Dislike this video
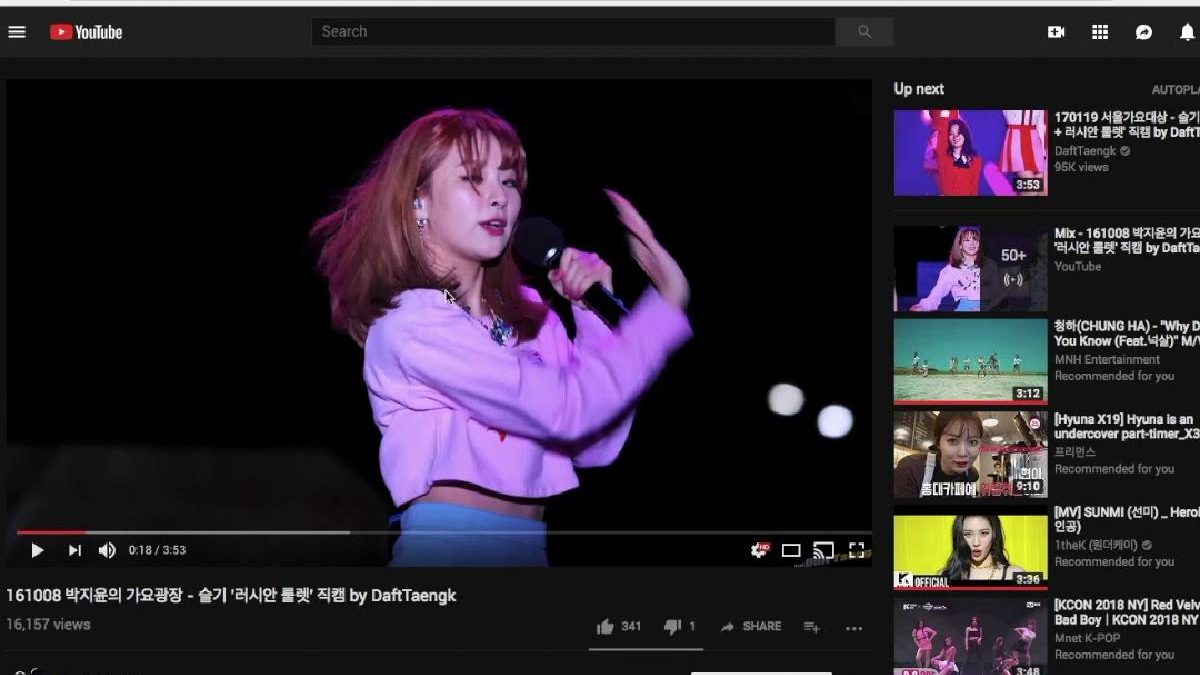Screen dimensions: 1200x675 click(672, 627)
